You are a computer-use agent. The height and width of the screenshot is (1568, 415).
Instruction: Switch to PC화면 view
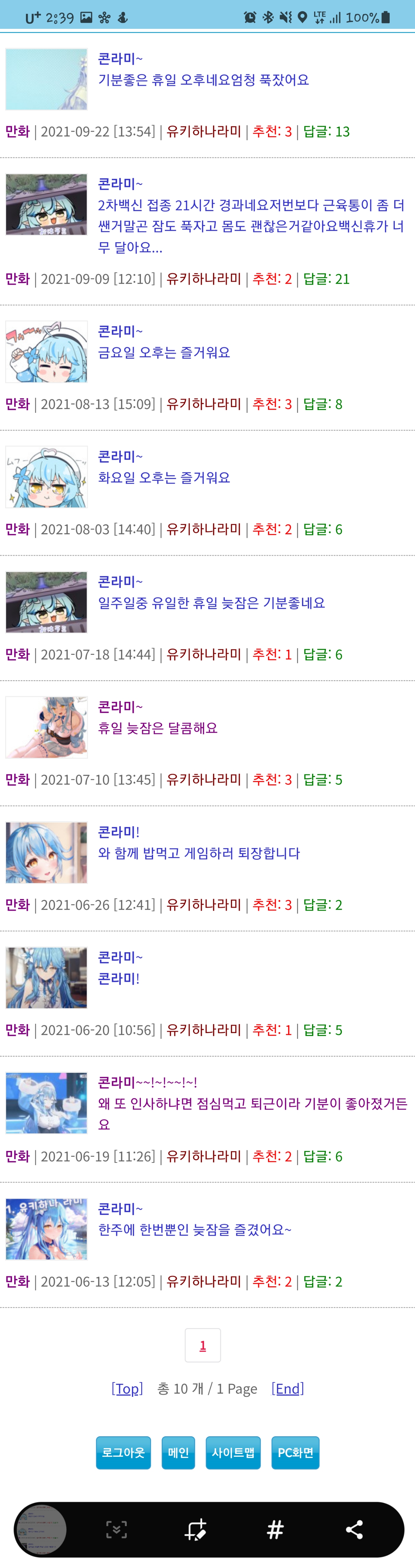295,1452
